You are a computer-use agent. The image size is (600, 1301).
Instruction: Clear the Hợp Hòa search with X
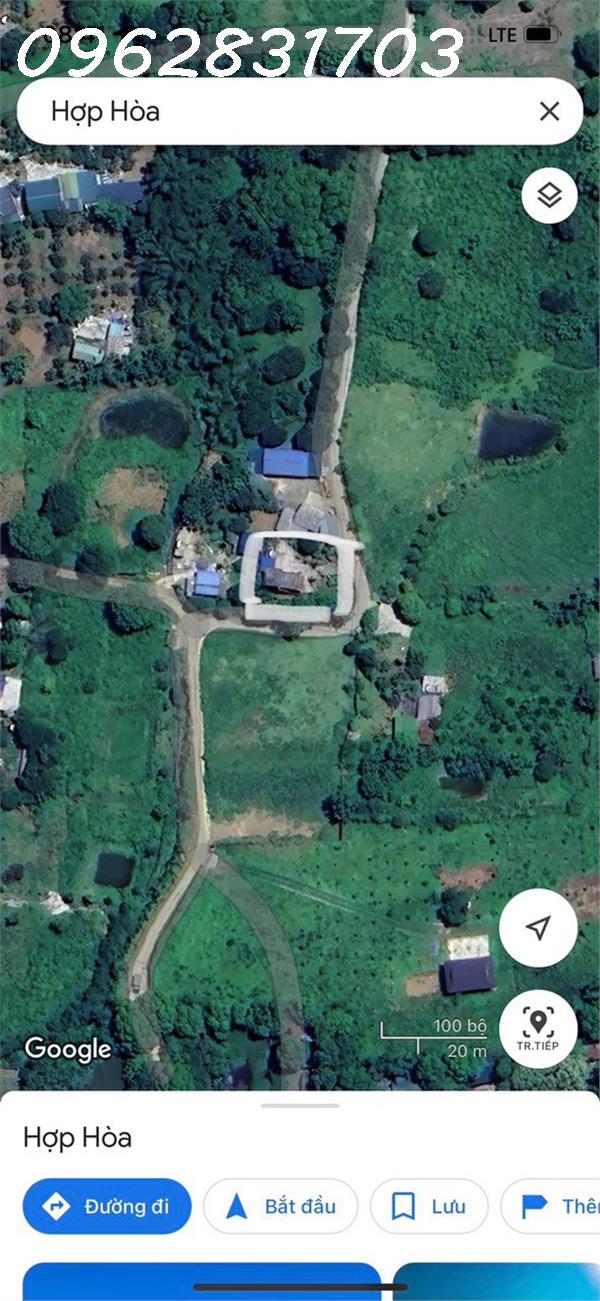coord(549,111)
